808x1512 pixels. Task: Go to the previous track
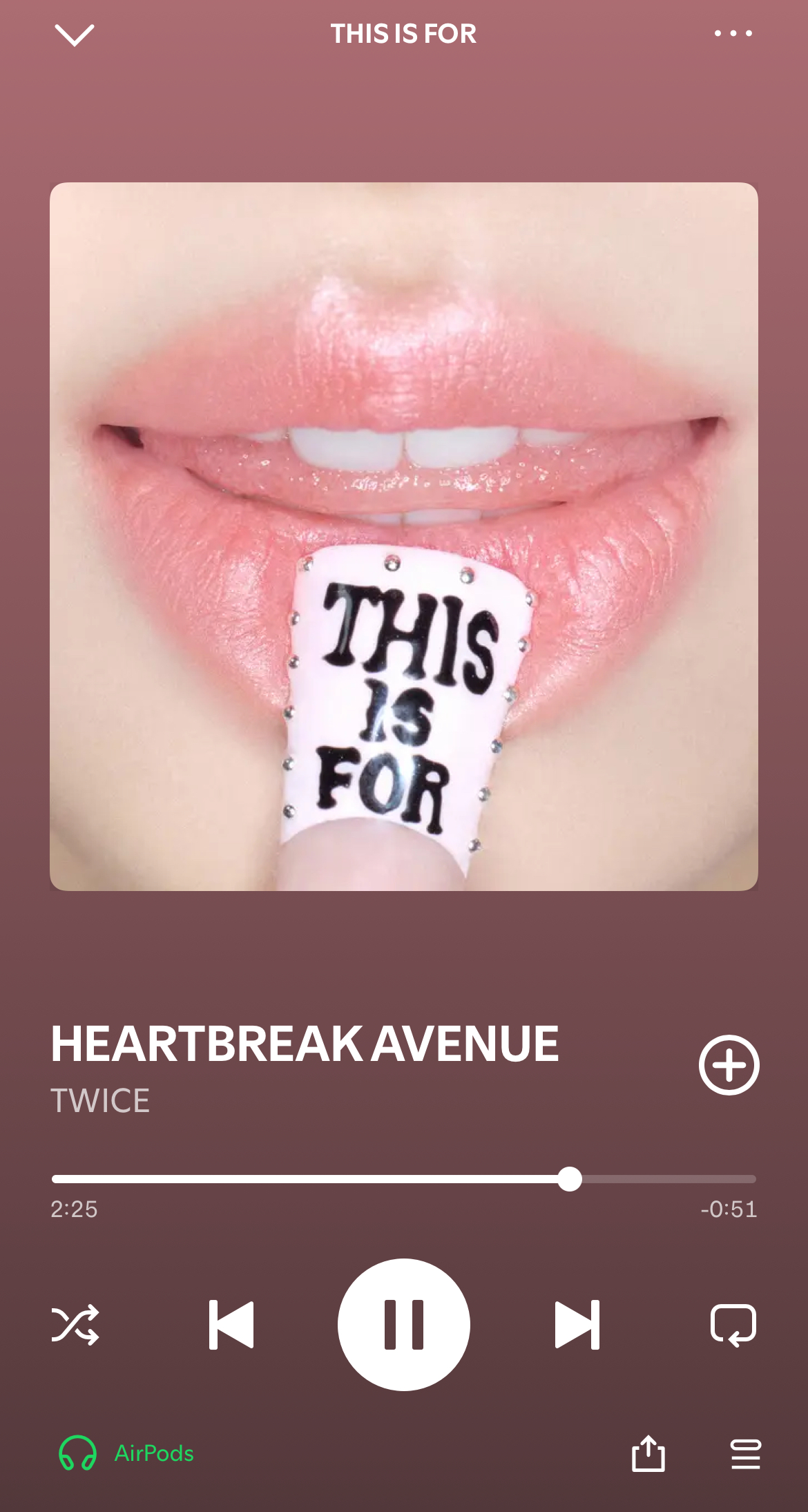231,1325
